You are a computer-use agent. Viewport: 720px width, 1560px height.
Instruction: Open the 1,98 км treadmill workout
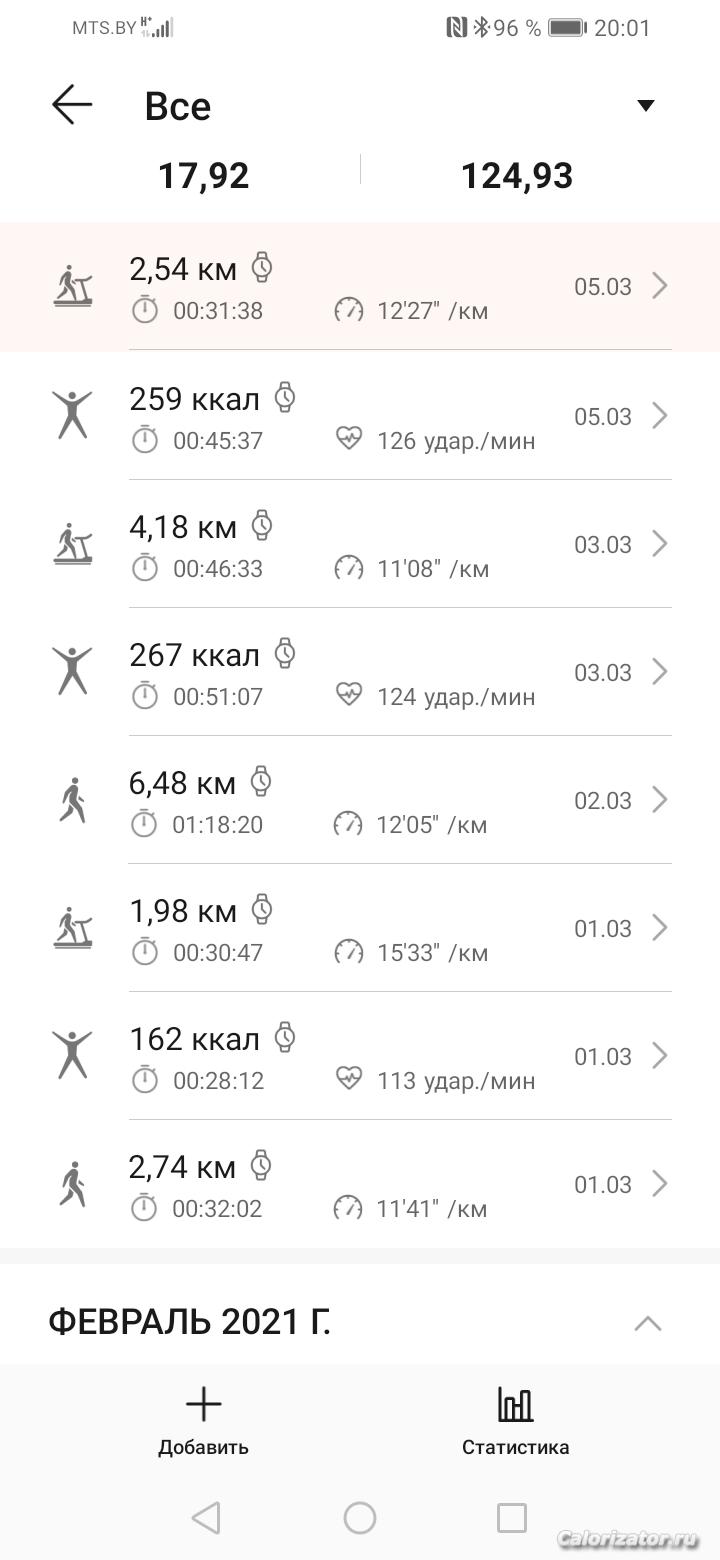point(360,927)
